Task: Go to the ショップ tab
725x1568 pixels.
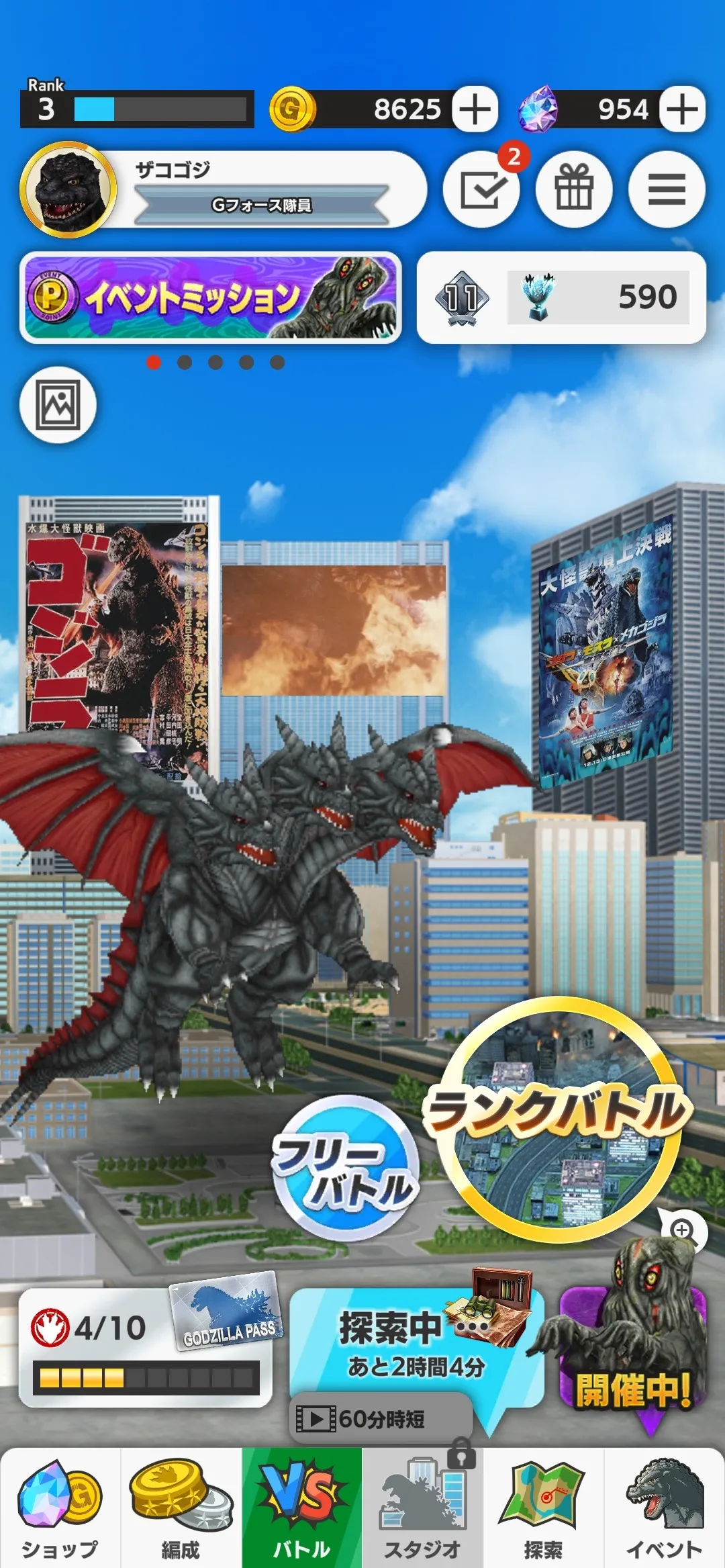Action: 60,1509
